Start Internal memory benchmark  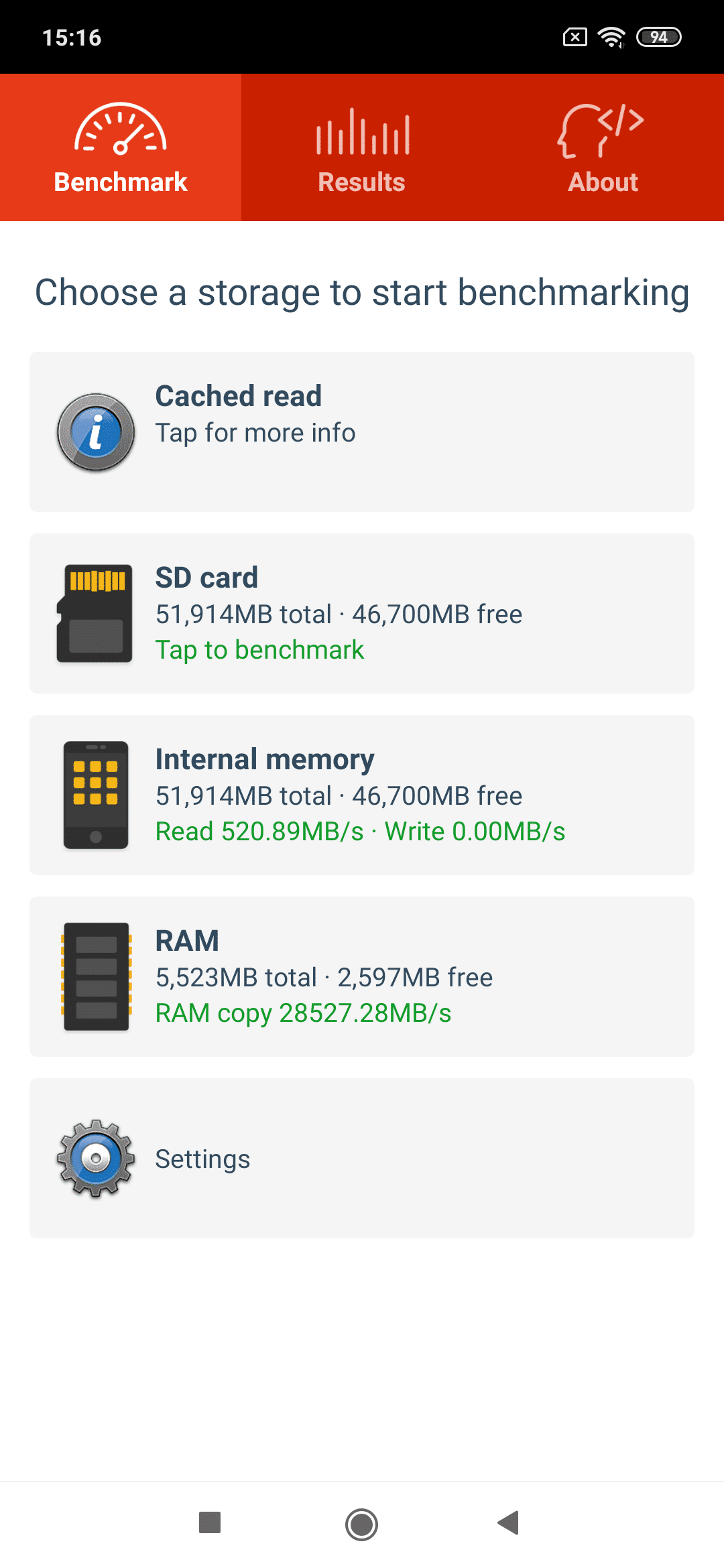362,795
